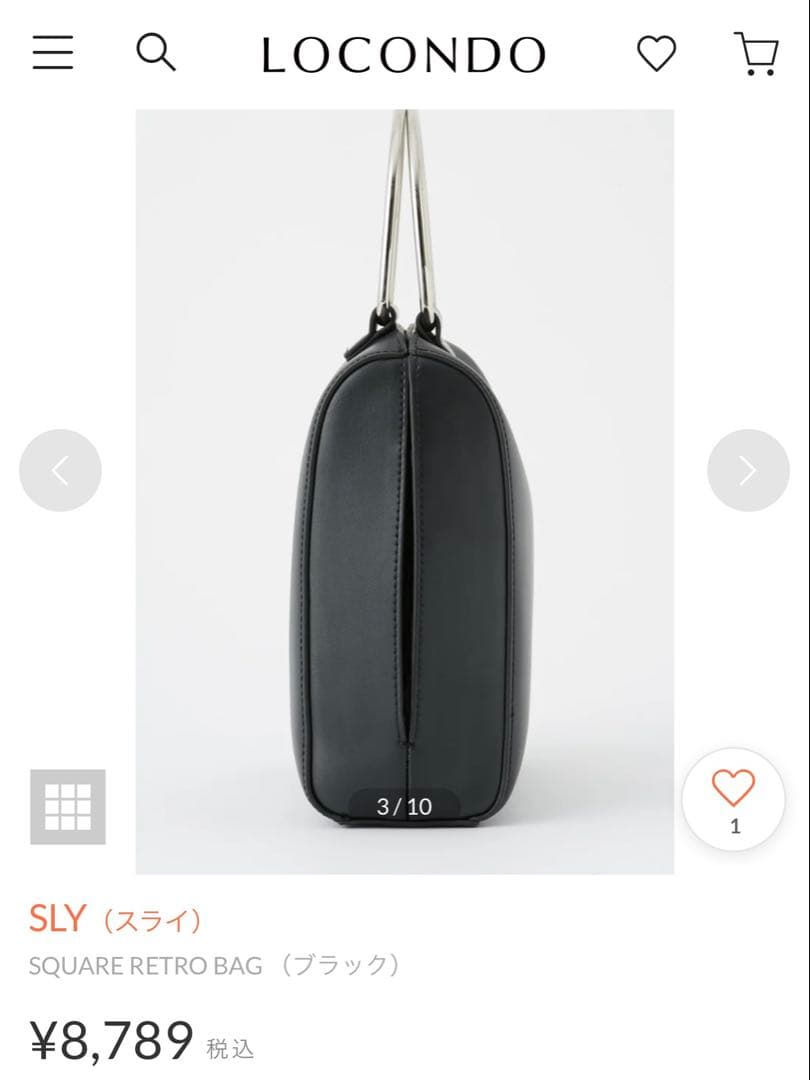The width and height of the screenshot is (810, 1080).
Task: Enlarge the bag product photo
Action: point(404,491)
